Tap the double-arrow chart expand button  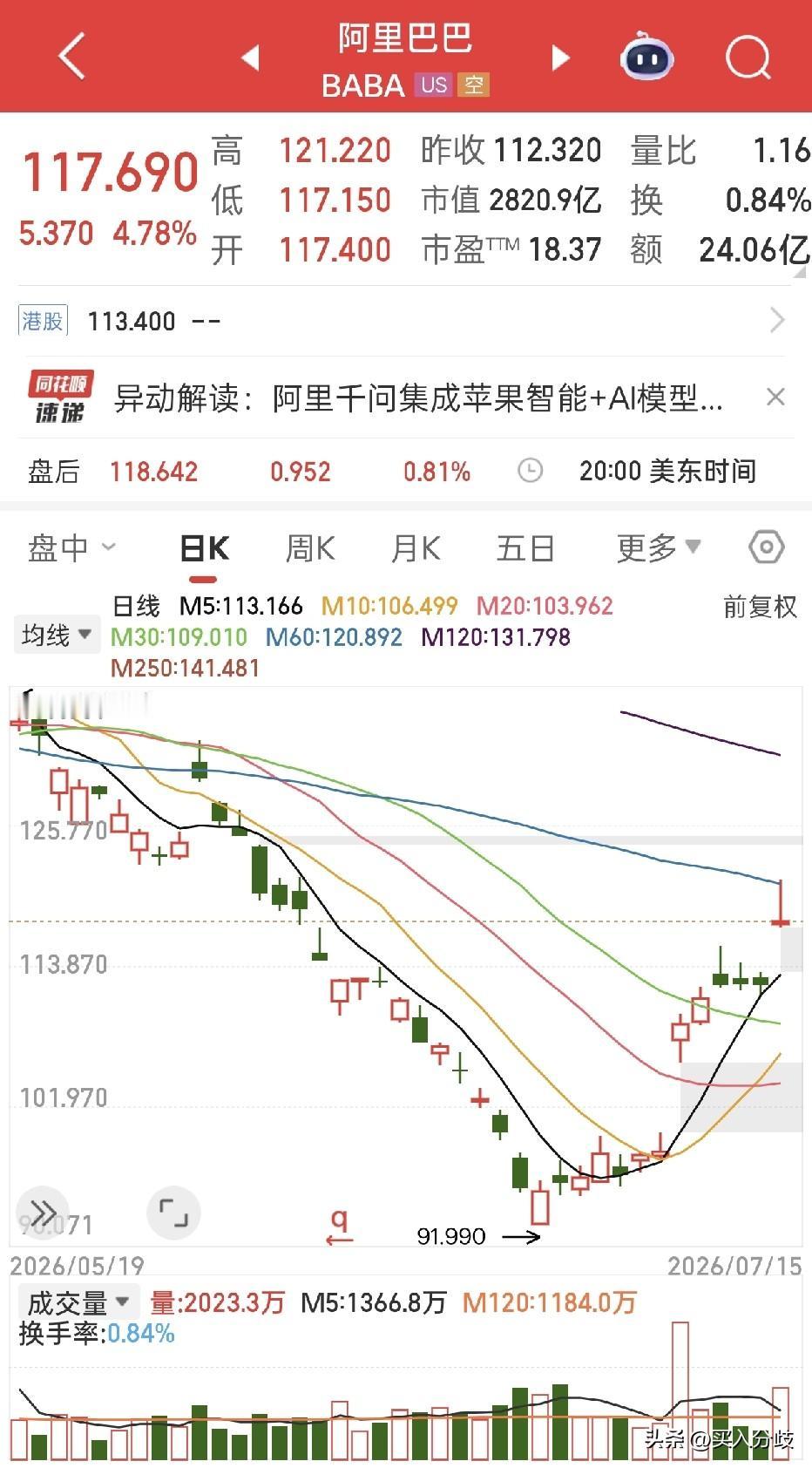pyautogui.click(x=44, y=1213)
